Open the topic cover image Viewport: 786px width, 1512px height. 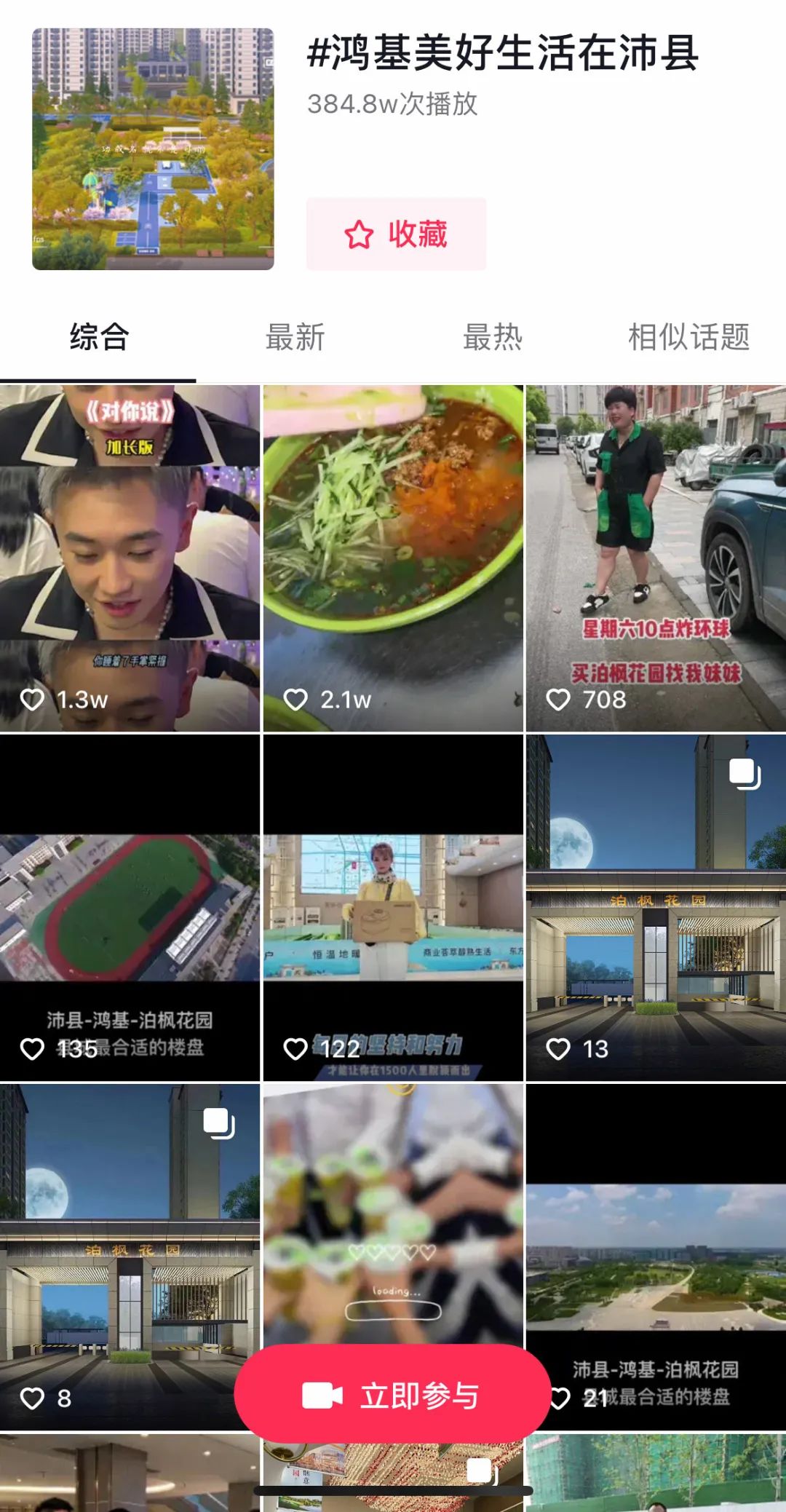(x=153, y=149)
